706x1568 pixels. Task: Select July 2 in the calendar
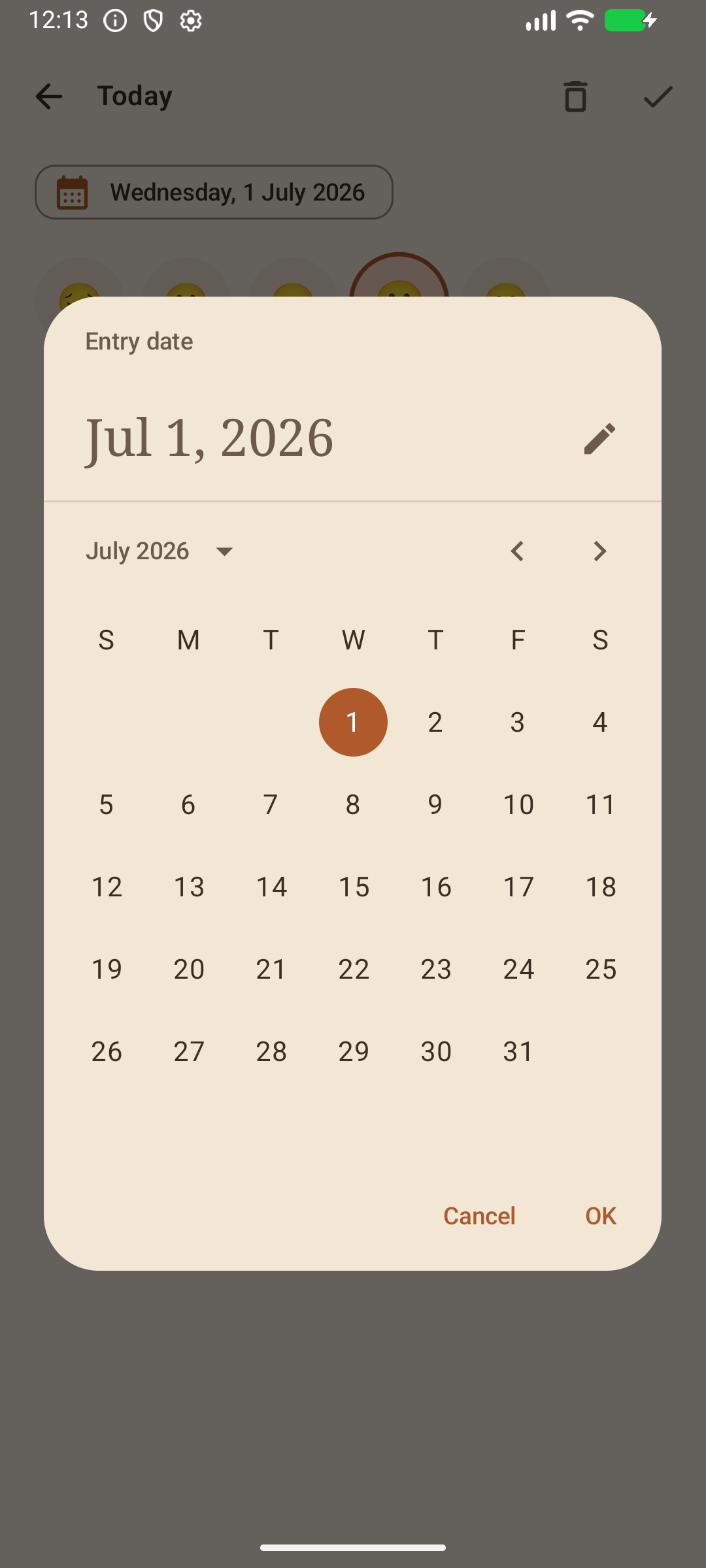tap(435, 722)
